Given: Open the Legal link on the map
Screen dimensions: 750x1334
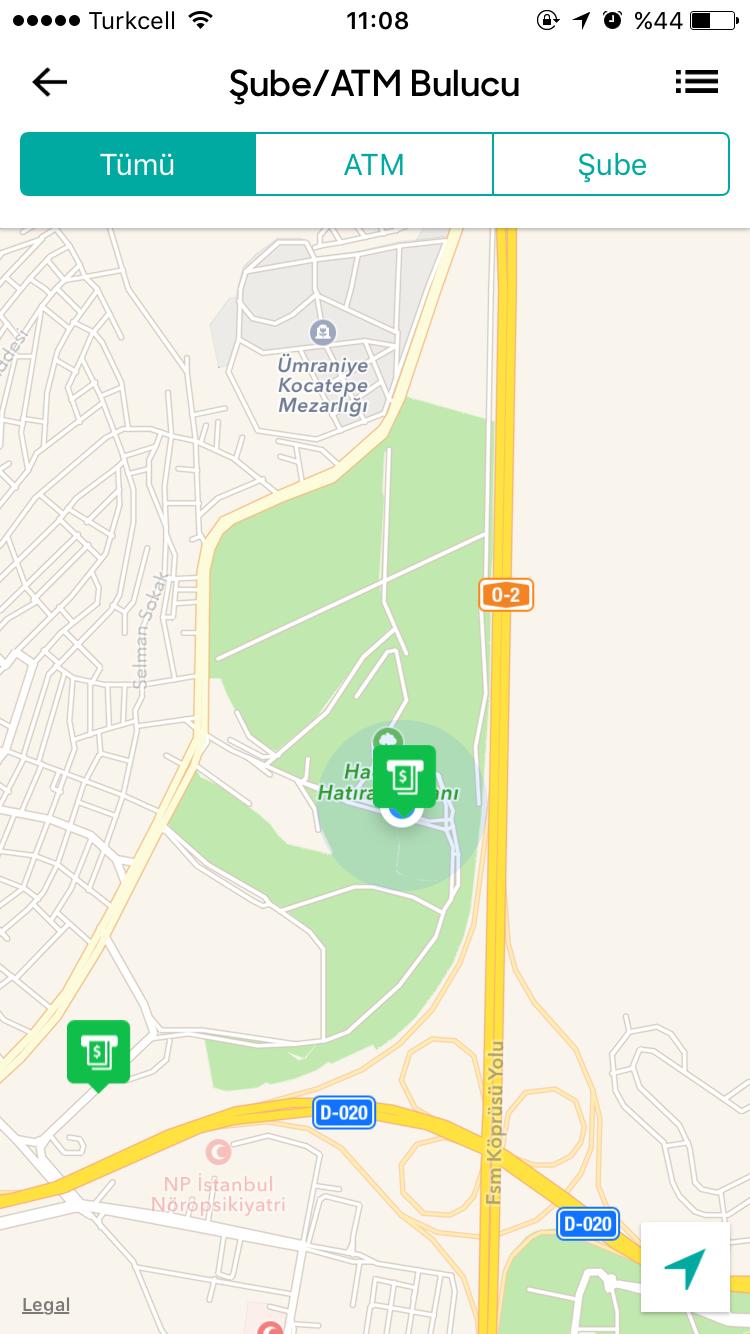Looking at the screenshot, I should (46, 1305).
